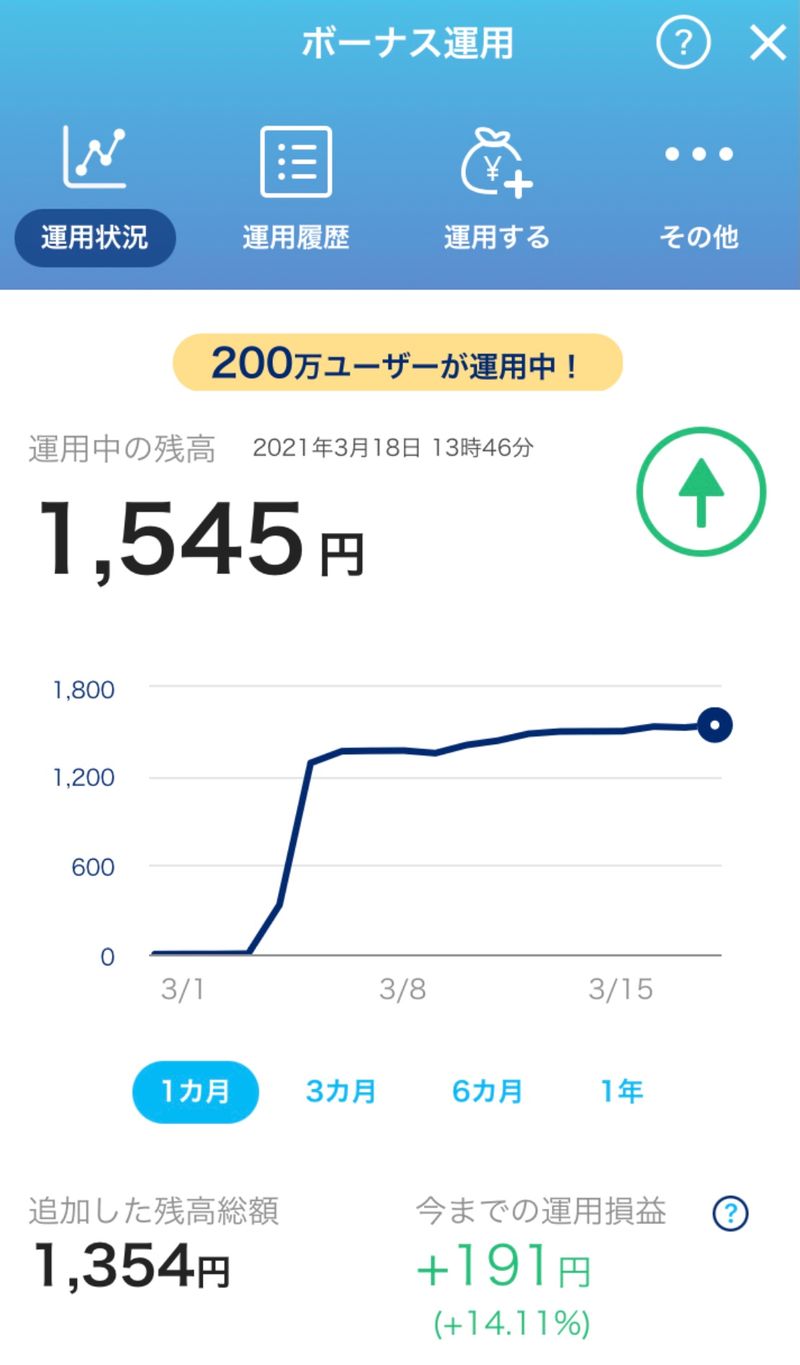View the 1年 chart range

coord(621,1092)
